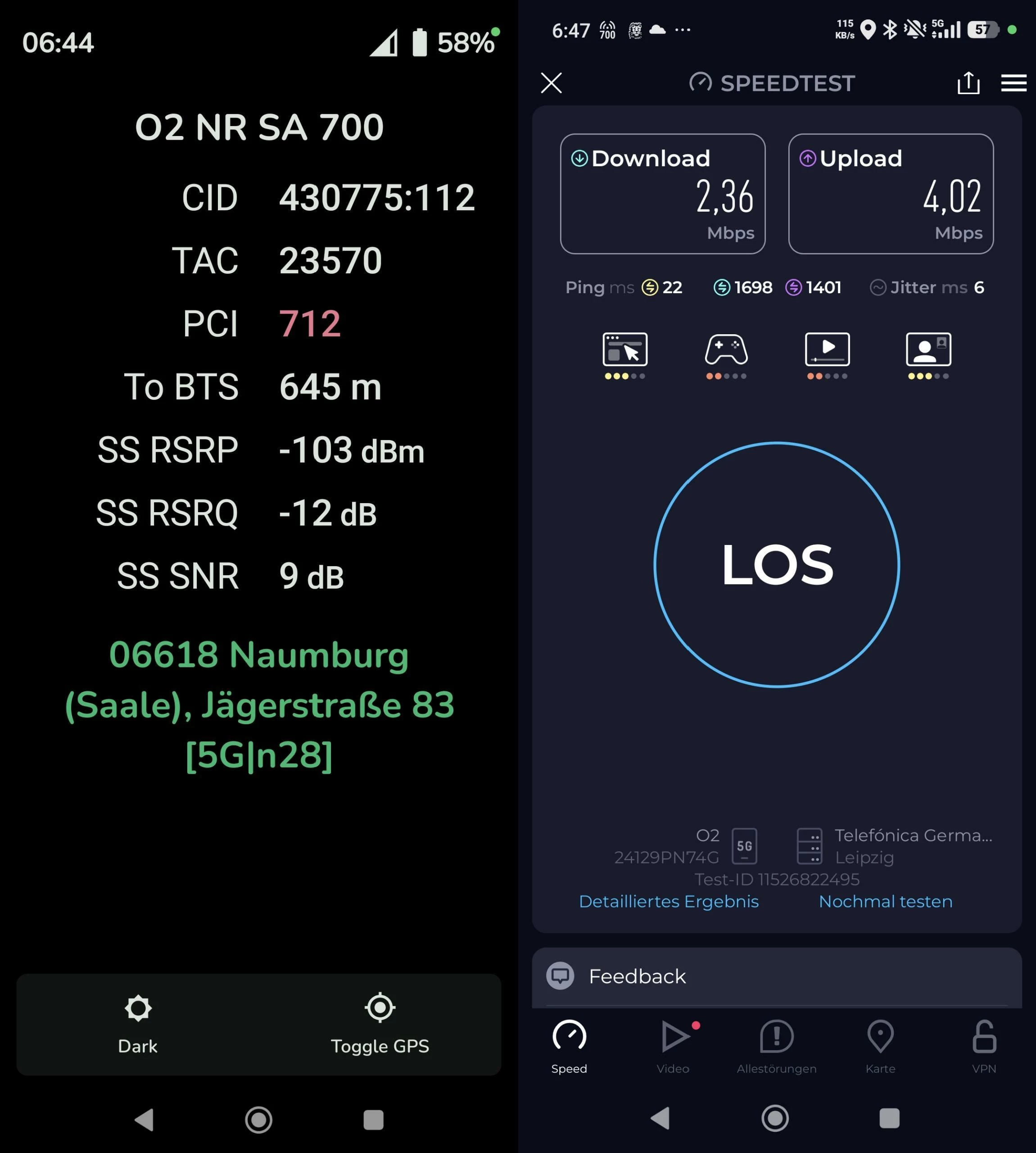Open Detailliertes Ergebnis link
Image resolution: width=1036 pixels, height=1153 pixels.
[668, 902]
